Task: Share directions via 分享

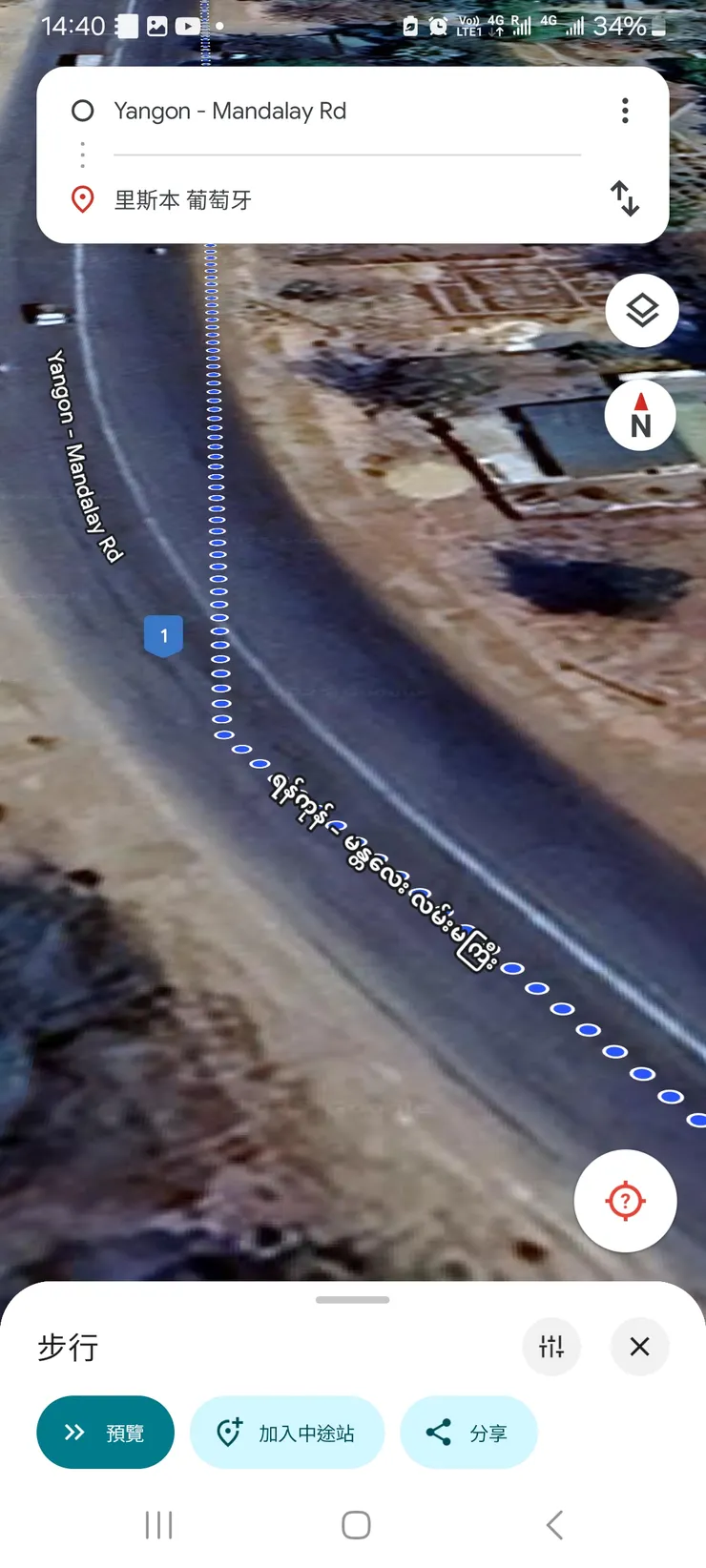Action: [x=468, y=1433]
